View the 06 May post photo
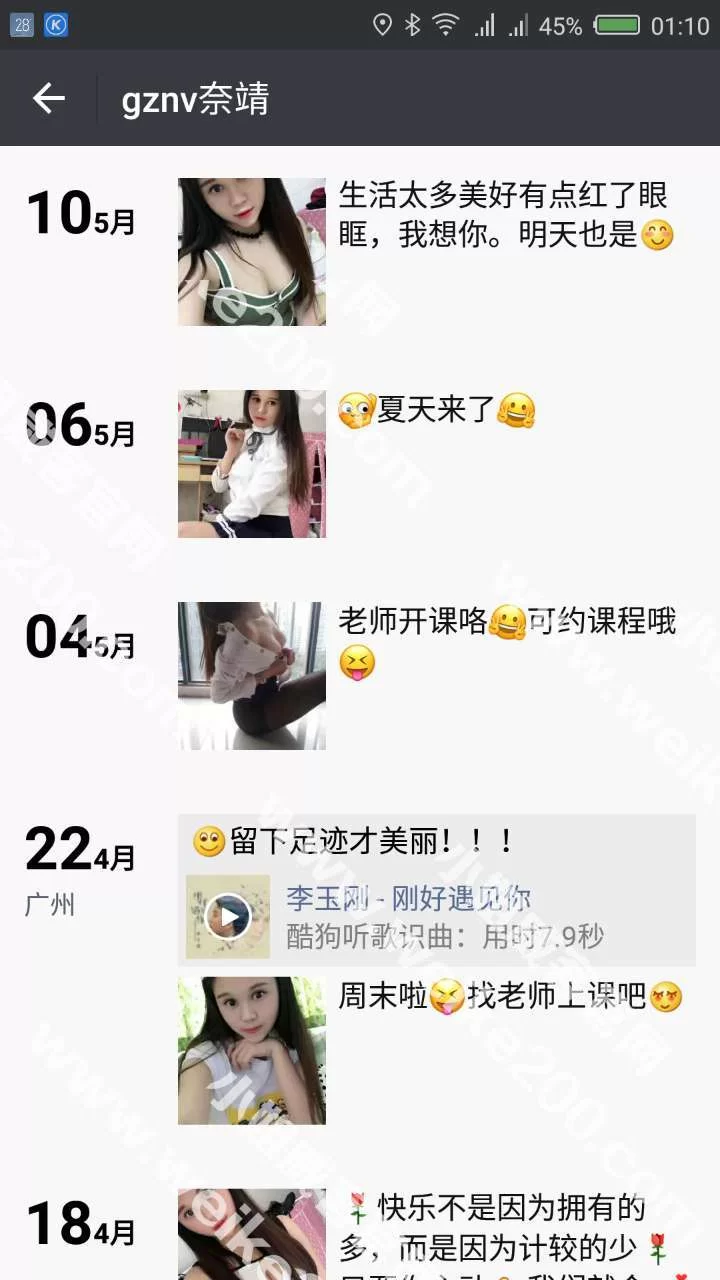The height and width of the screenshot is (1280, 720). pyautogui.click(x=252, y=464)
